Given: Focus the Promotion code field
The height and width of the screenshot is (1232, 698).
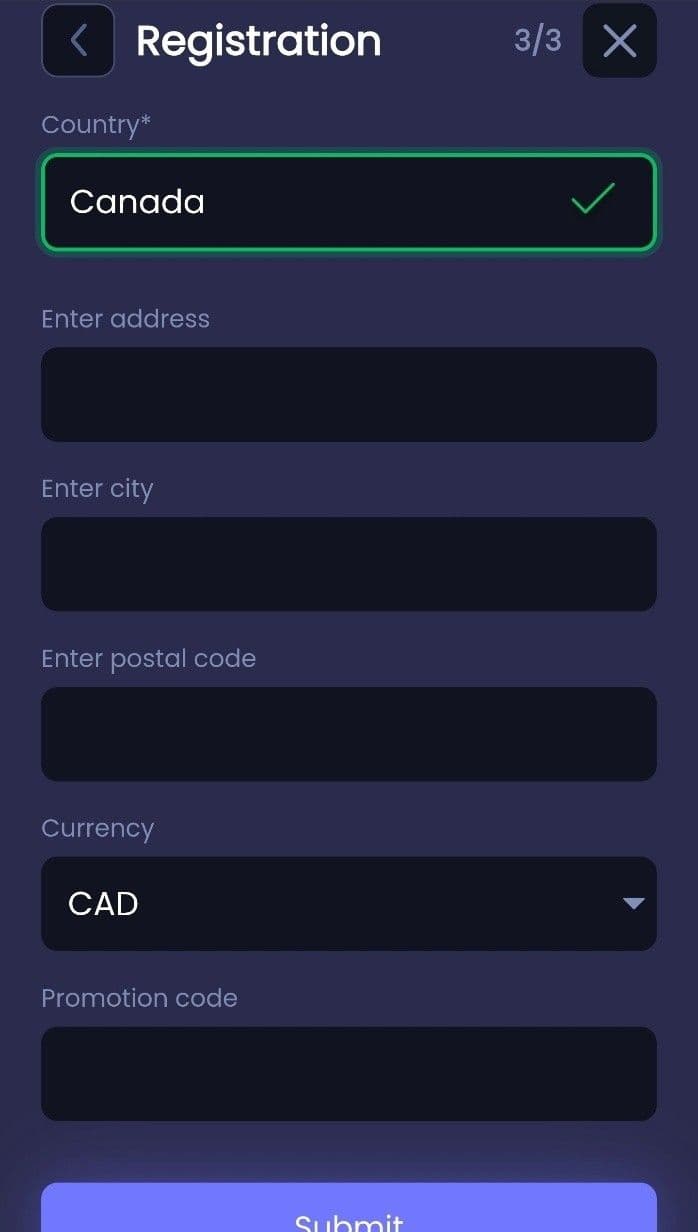Looking at the screenshot, I should [348, 1074].
